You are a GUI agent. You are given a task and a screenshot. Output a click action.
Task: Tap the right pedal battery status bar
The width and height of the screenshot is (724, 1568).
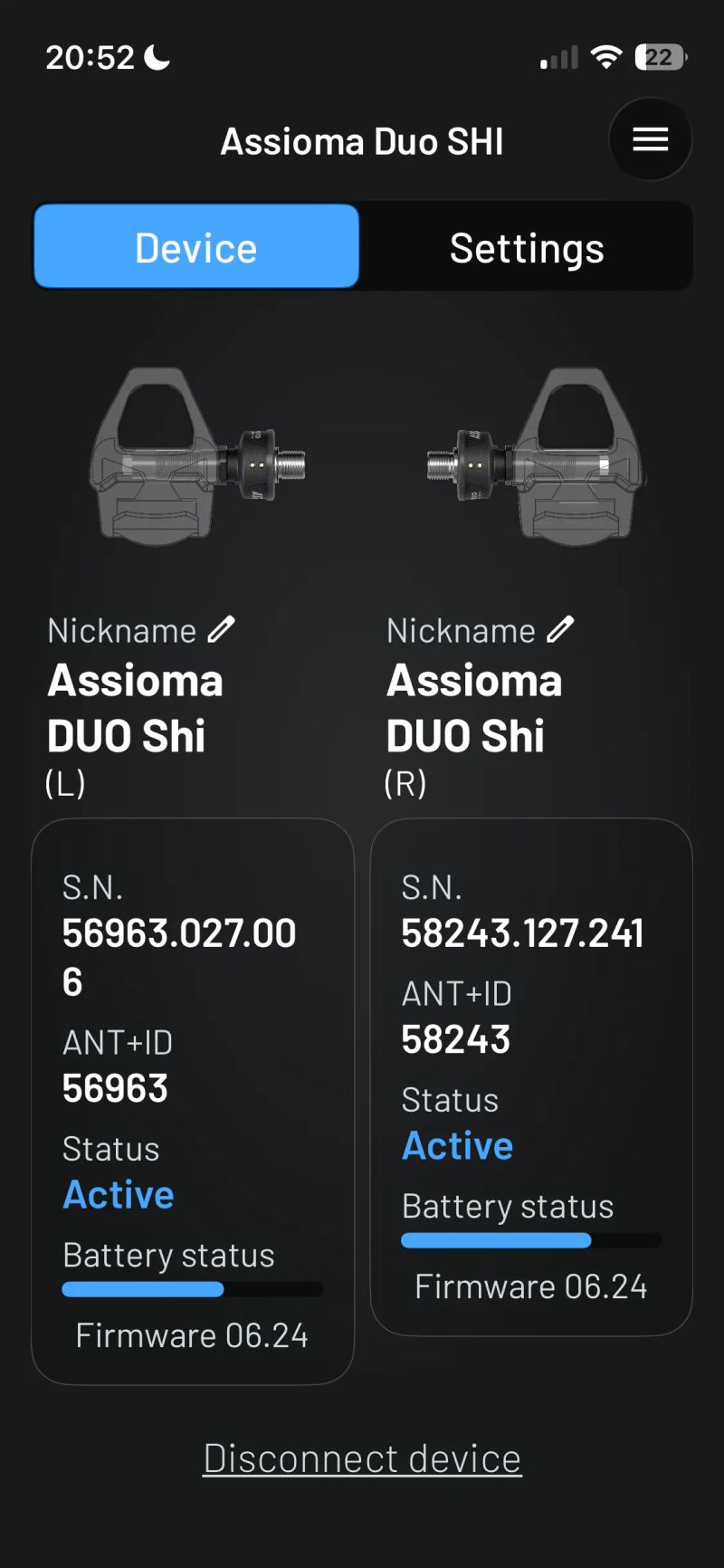click(530, 1240)
